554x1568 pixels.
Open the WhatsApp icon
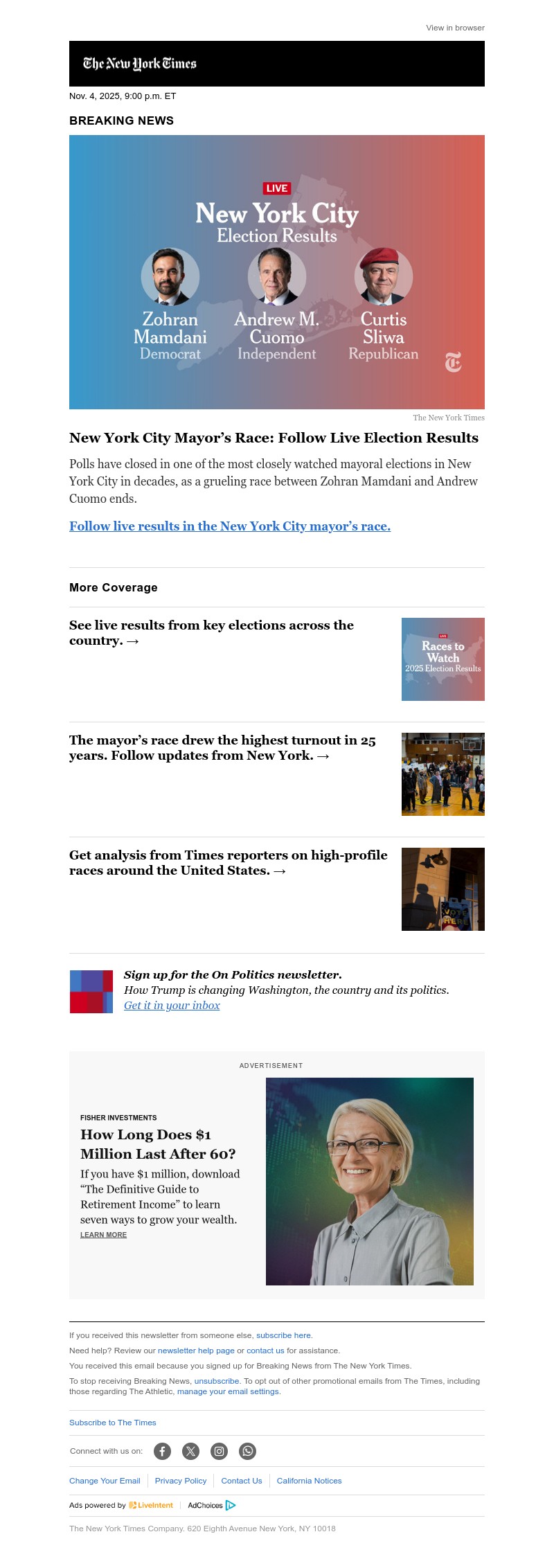click(x=247, y=1451)
